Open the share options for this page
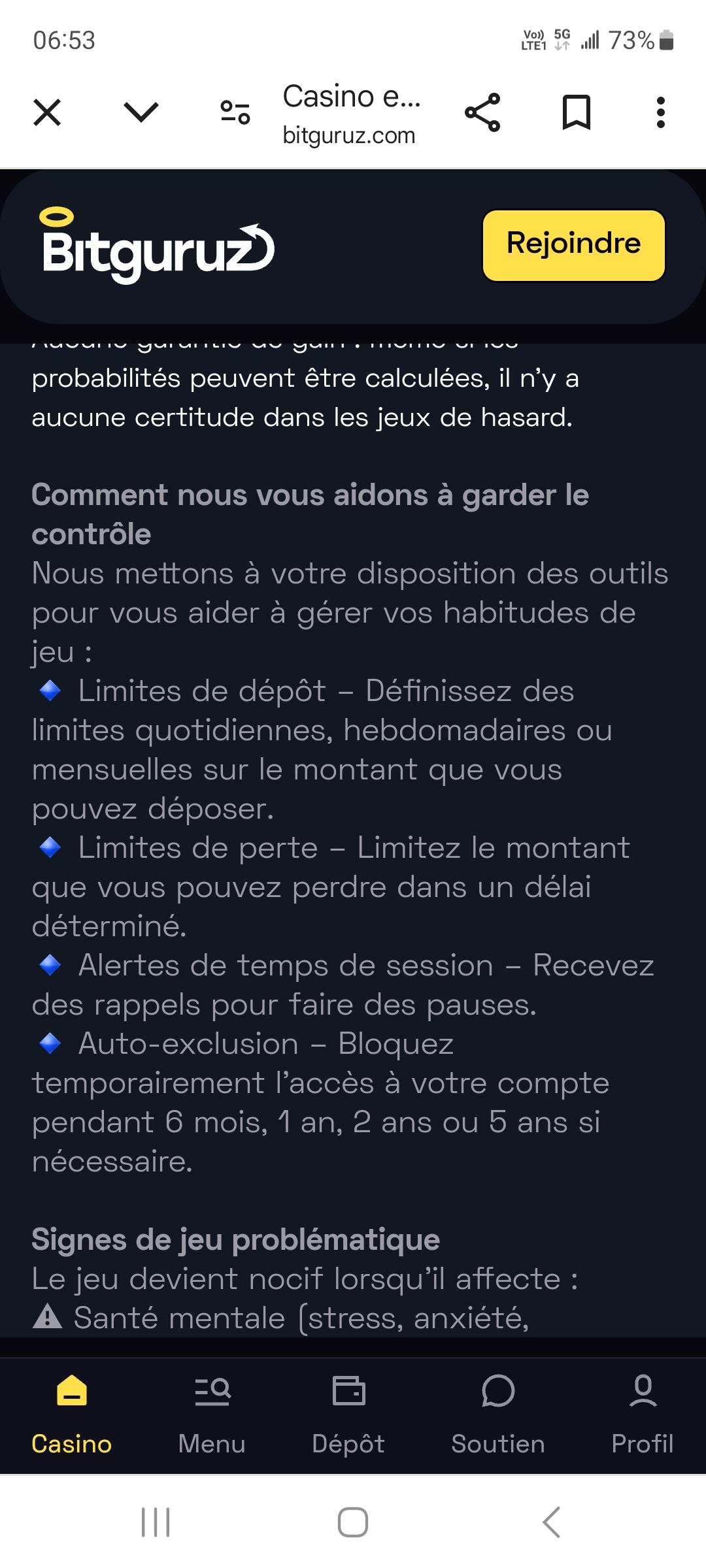Viewport: 706px width, 1568px height. (x=482, y=112)
